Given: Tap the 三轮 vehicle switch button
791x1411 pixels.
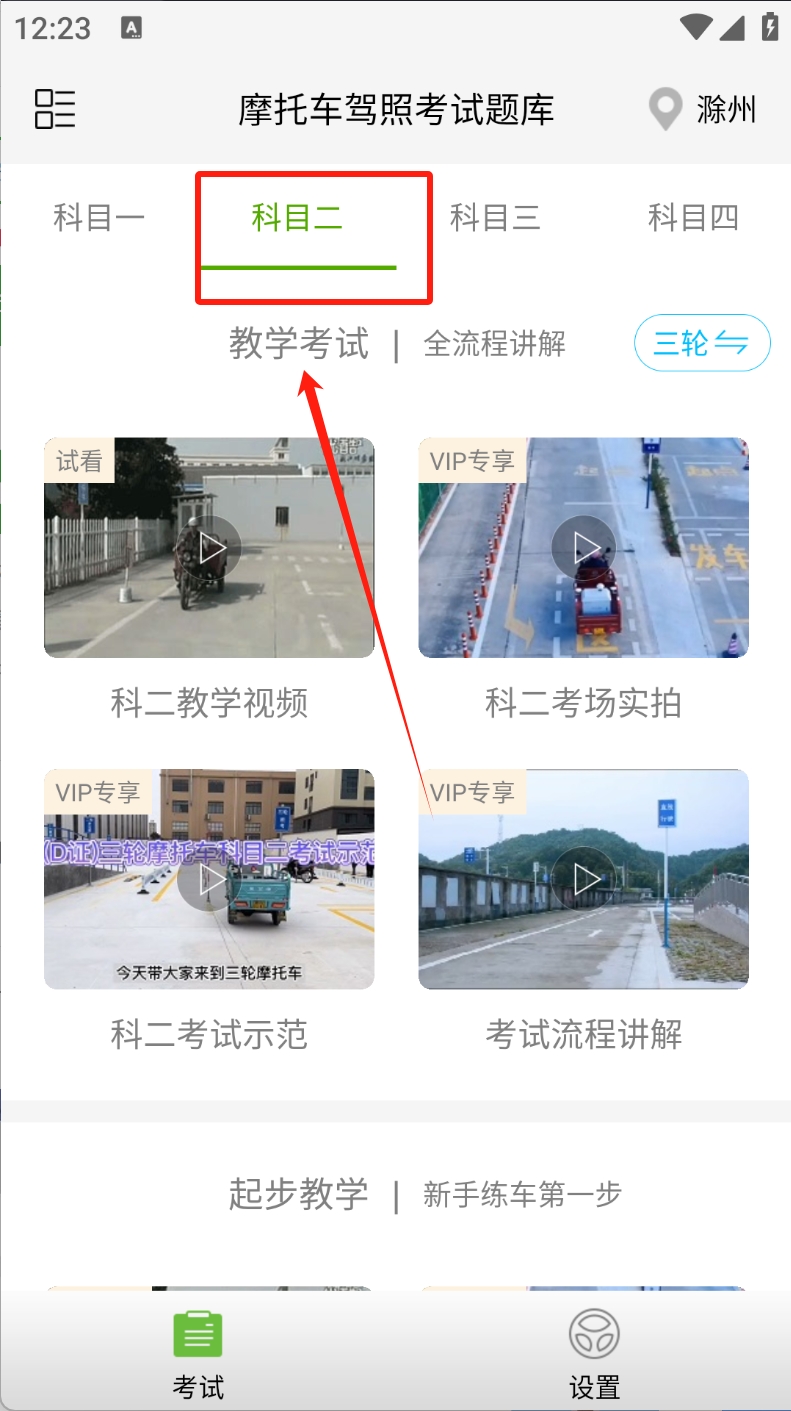Looking at the screenshot, I should [702, 343].
